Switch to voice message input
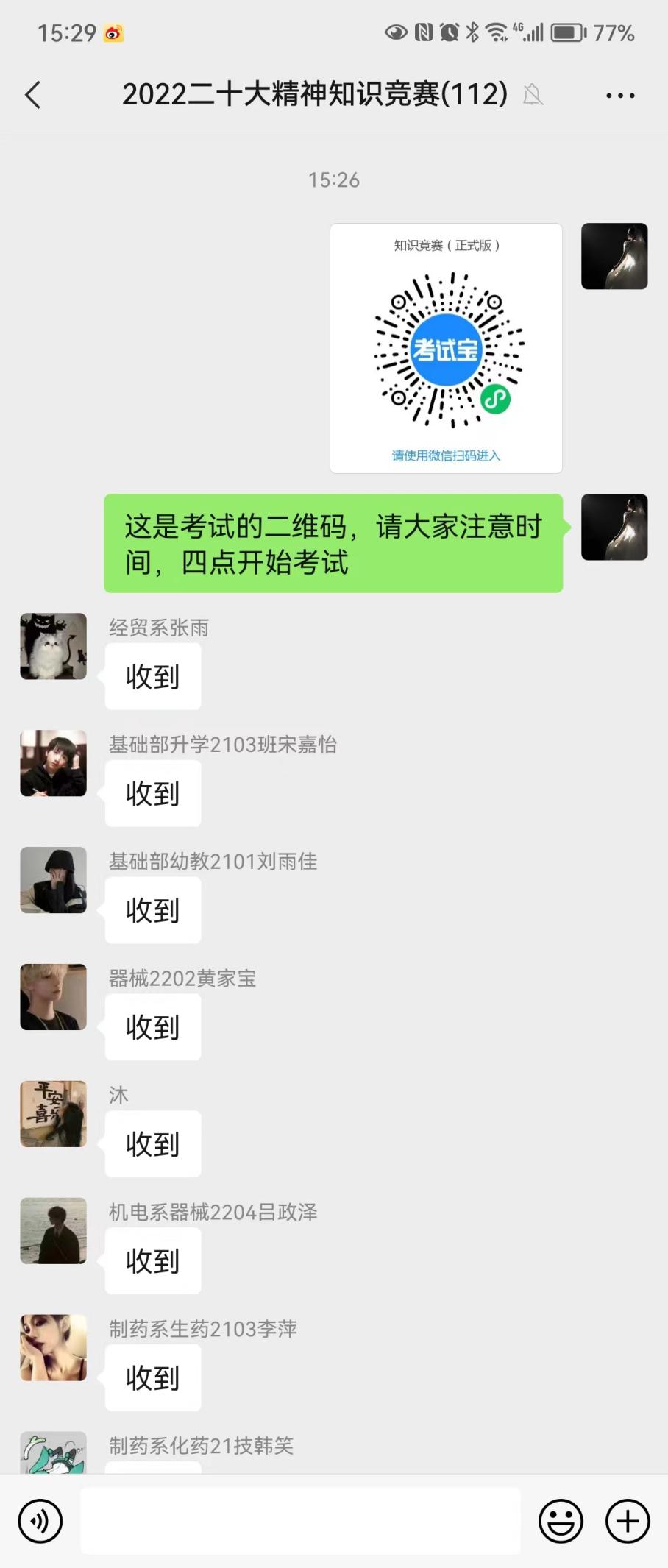 click(40, 1521)
